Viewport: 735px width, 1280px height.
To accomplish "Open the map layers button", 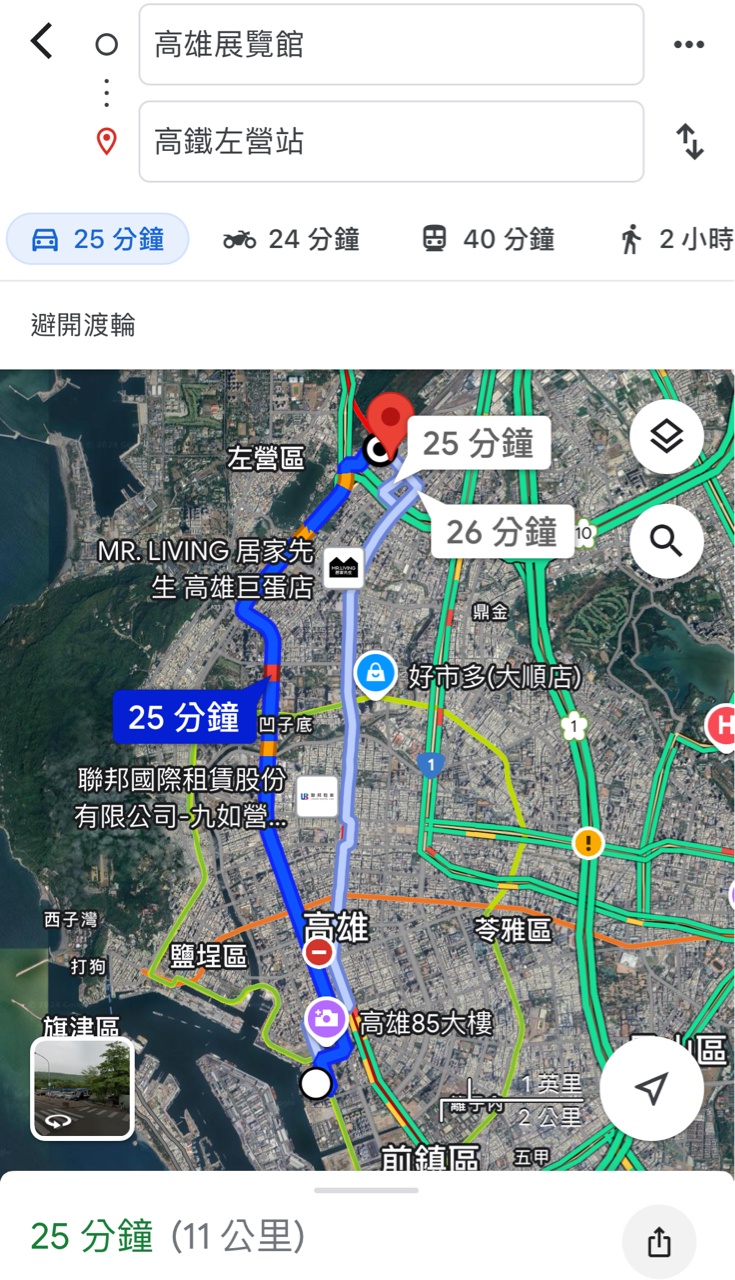I will click(x=666, y=436).
